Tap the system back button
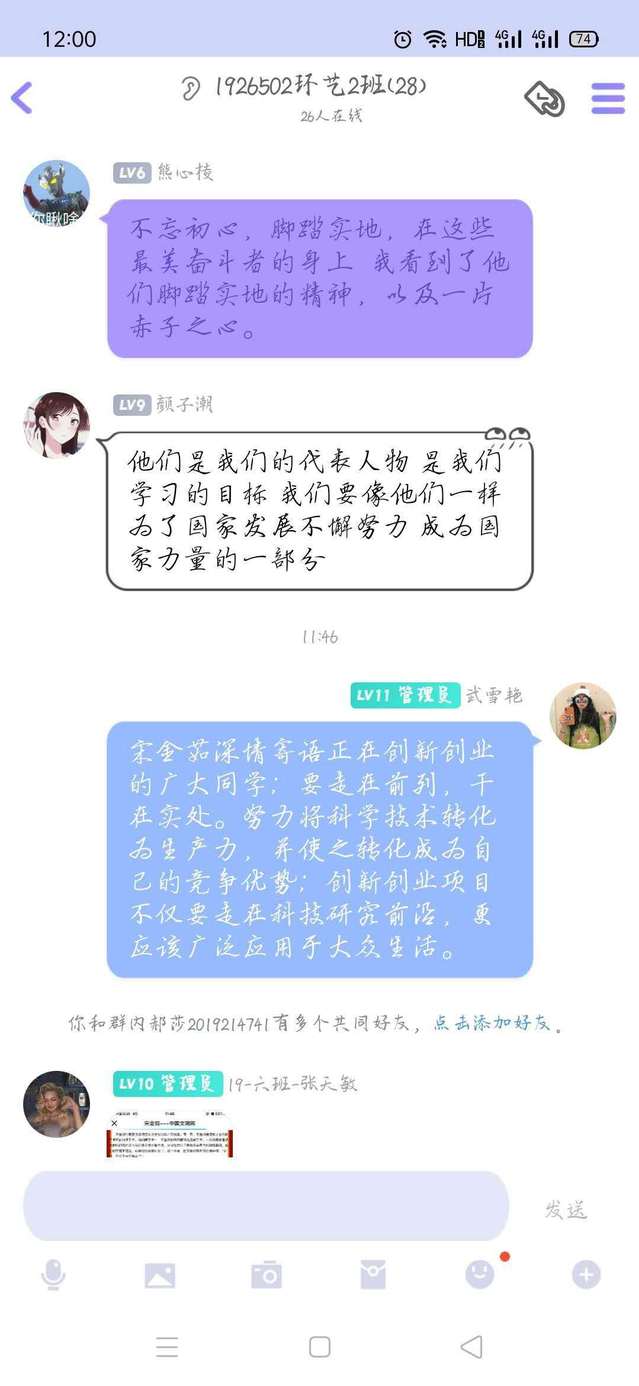 point(471,1347)
